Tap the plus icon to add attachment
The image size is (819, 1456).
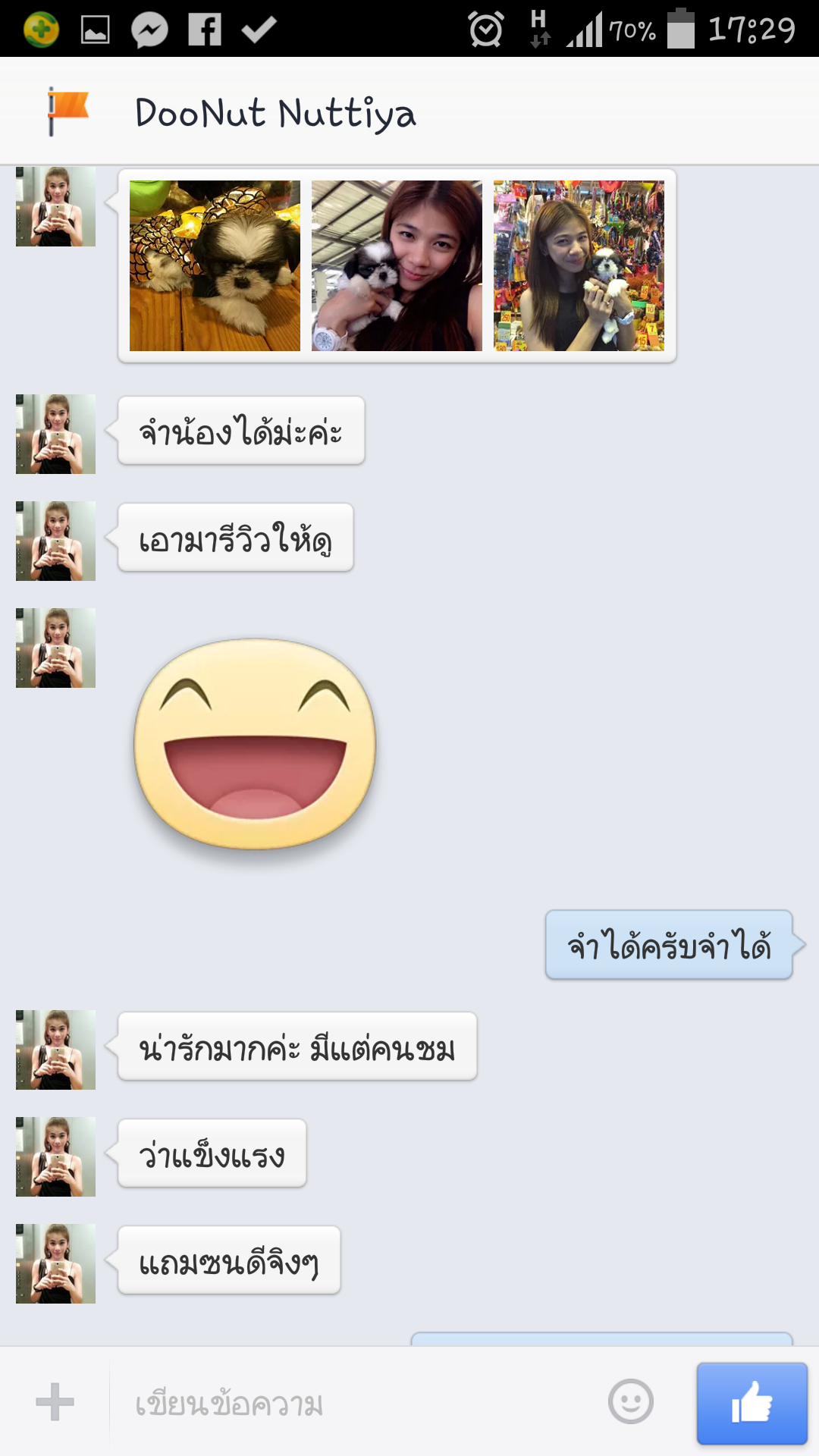(55, 1401)
